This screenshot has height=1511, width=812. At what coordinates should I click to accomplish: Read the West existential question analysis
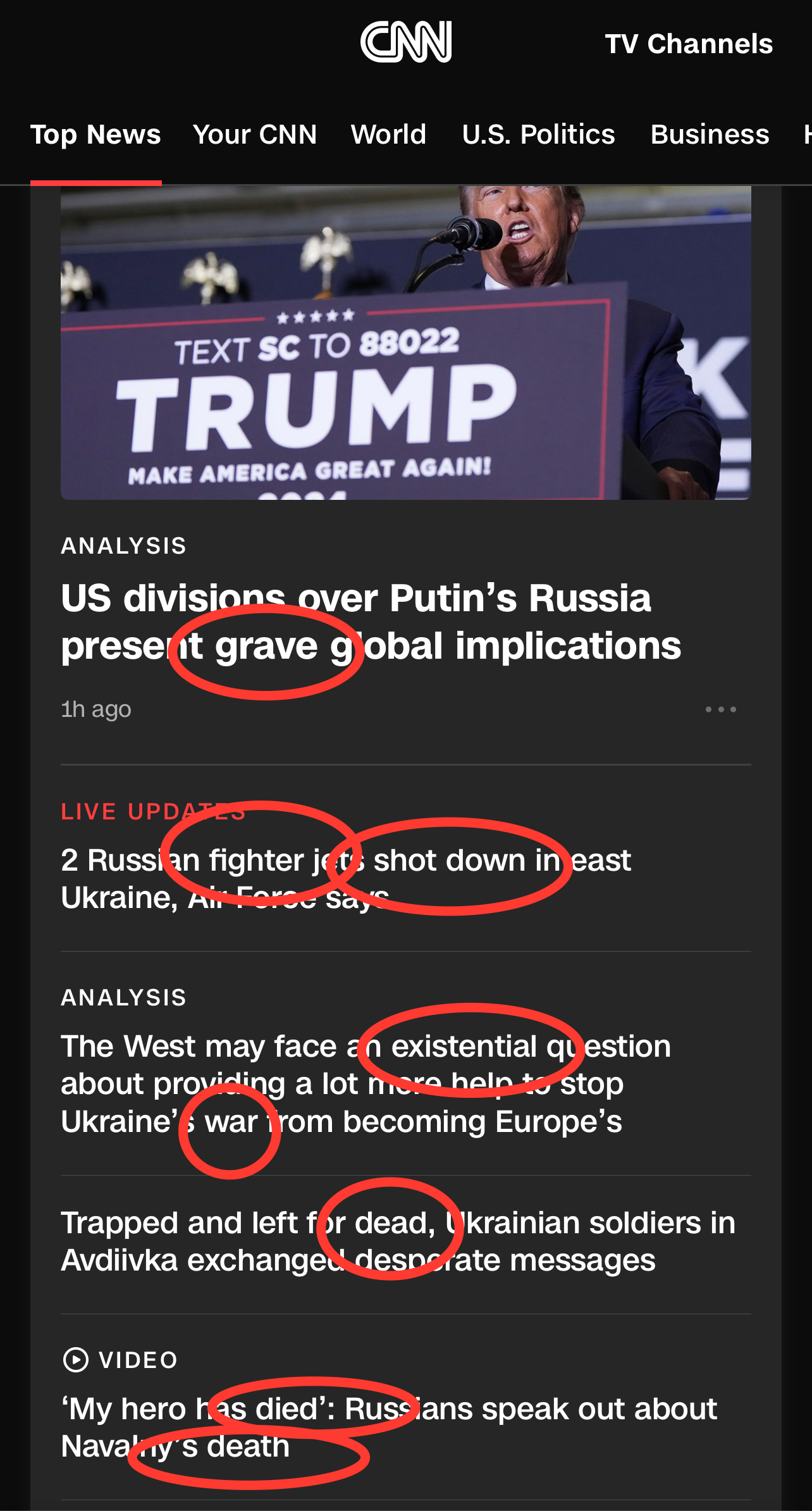tap(366, 1083)
